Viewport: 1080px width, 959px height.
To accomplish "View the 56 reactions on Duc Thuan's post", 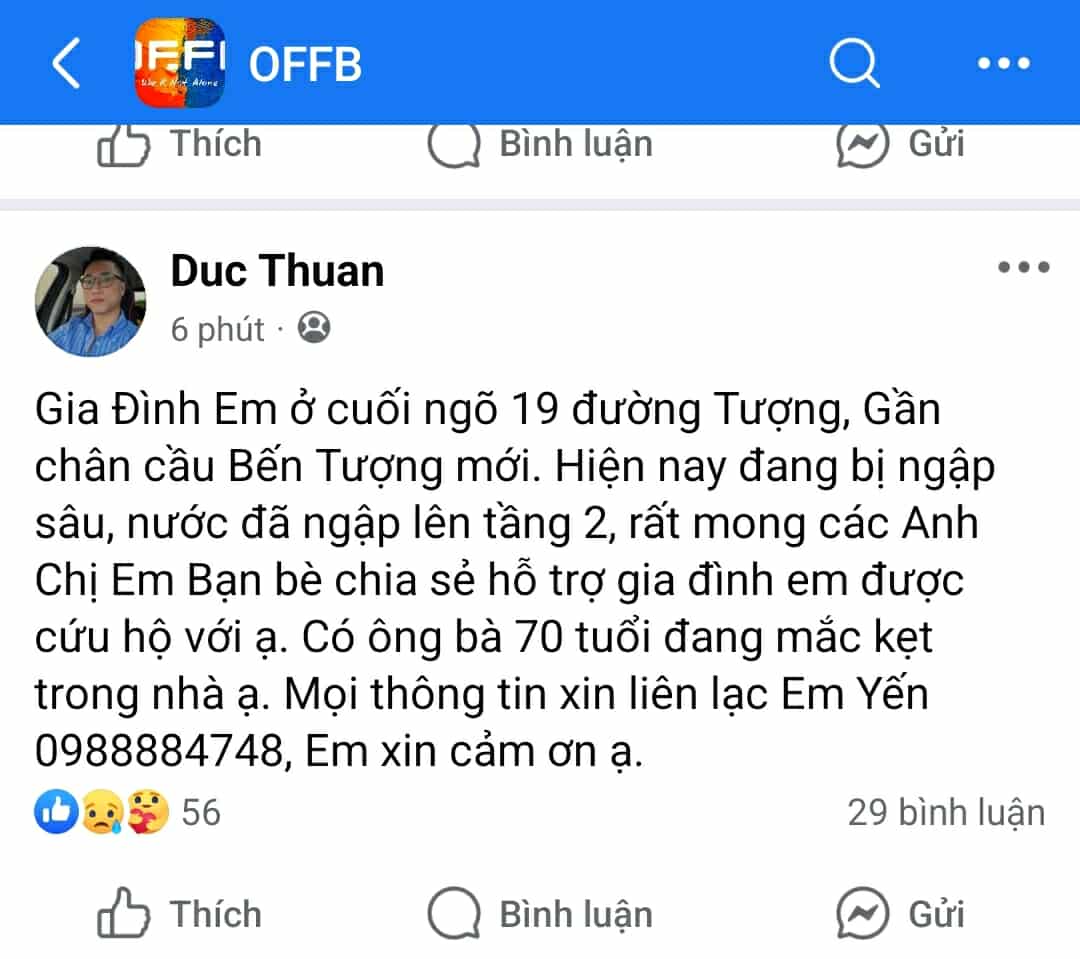I will tap(128, 812).
